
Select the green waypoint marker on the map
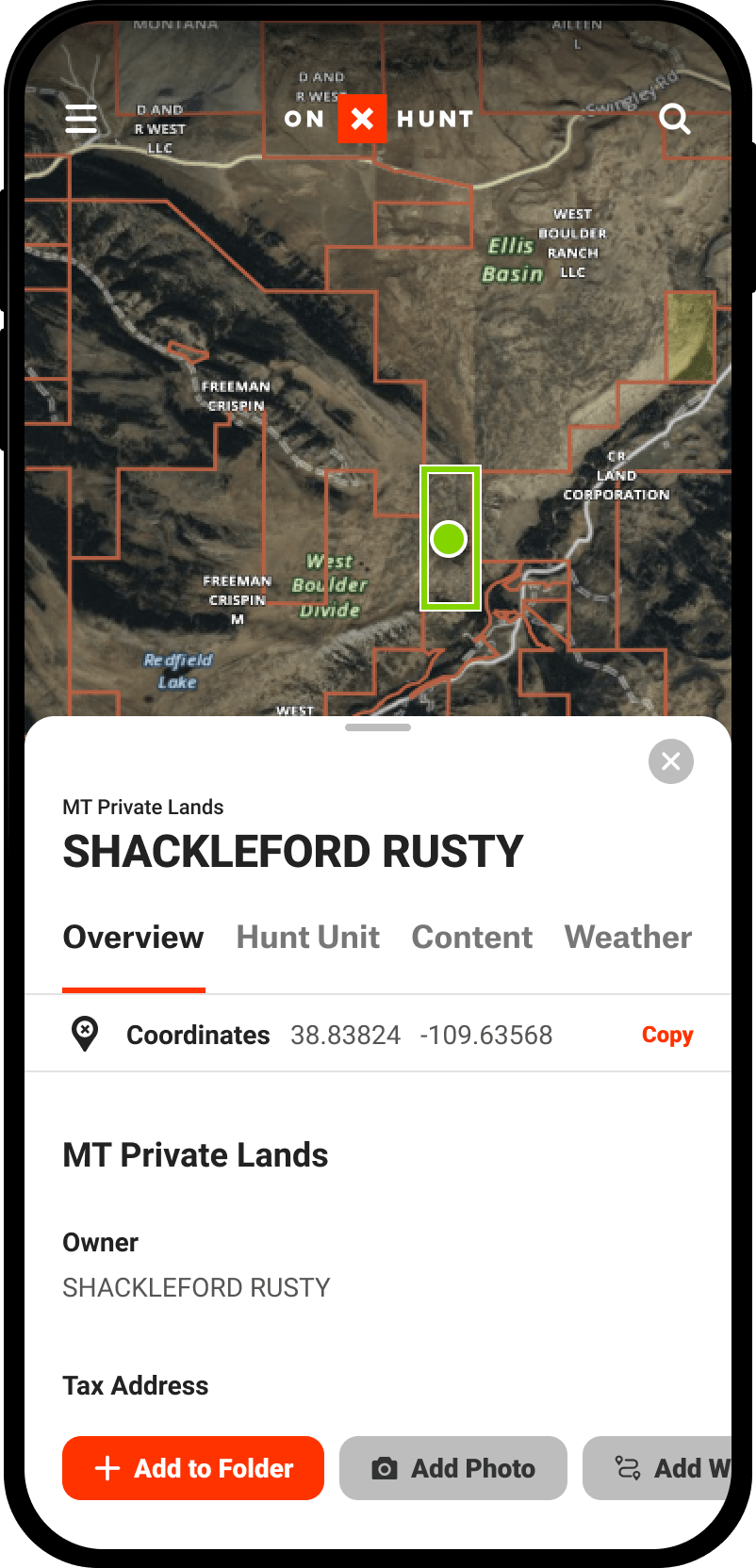pos(449,538)
